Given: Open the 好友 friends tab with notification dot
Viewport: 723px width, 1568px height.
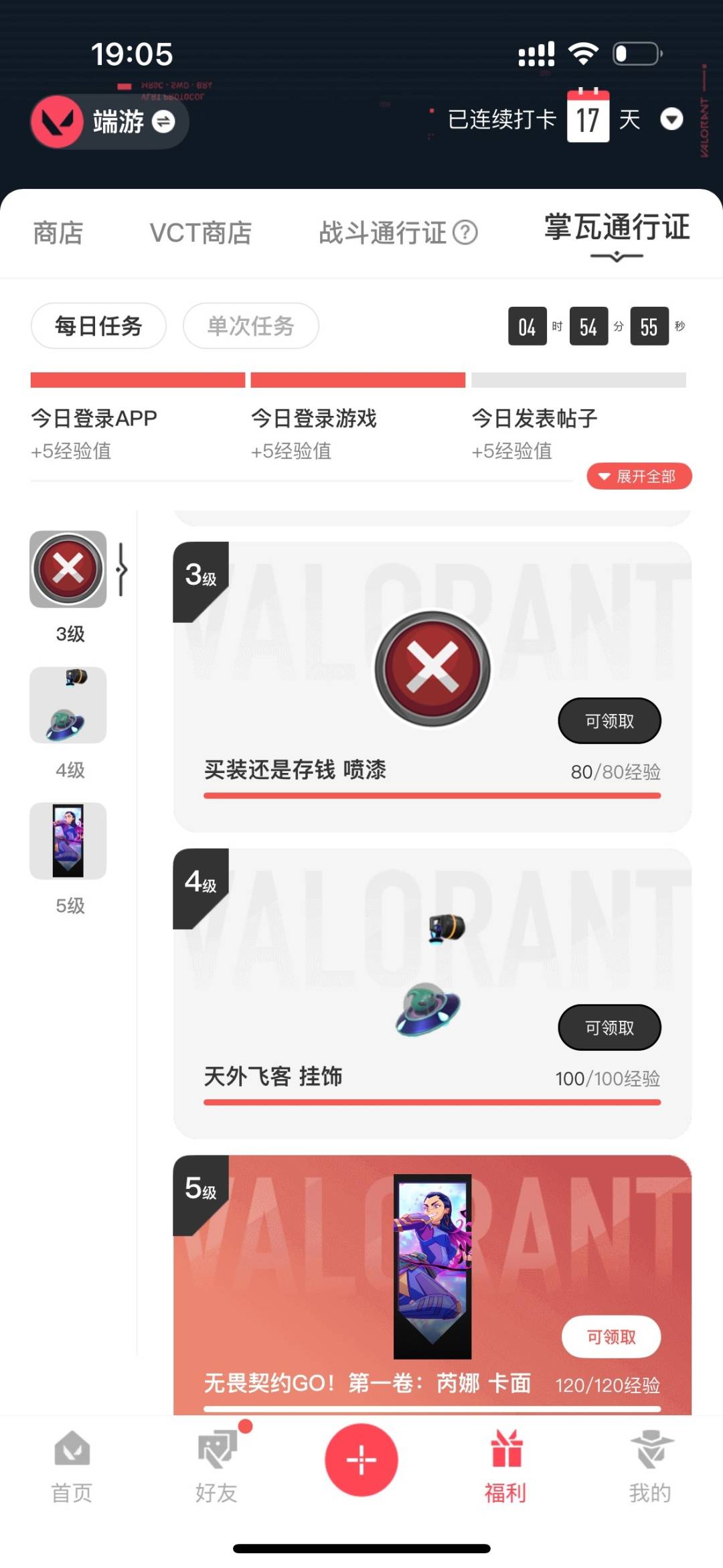Looking at the screenshot, I should 216,1467.
